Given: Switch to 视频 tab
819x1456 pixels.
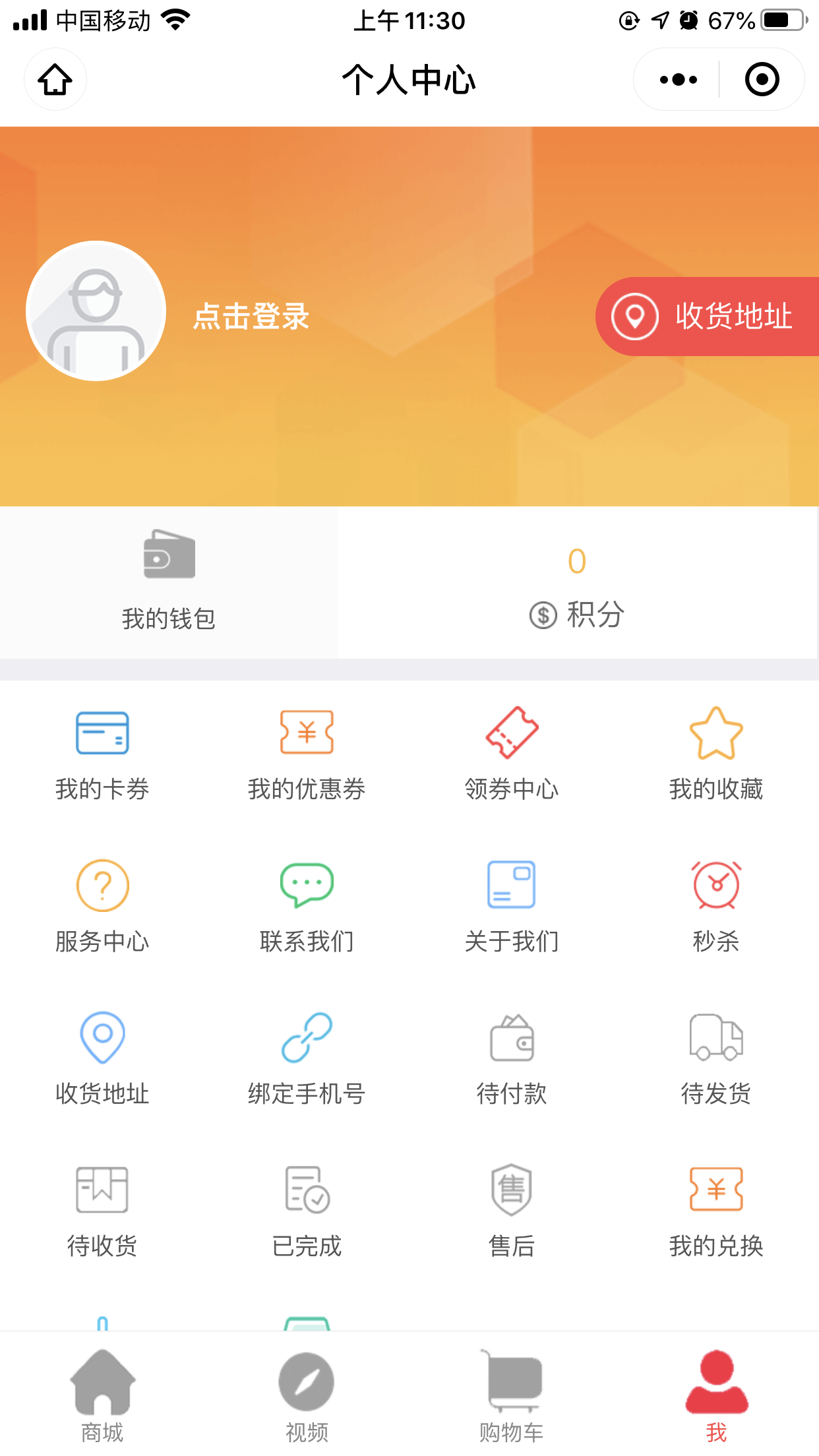Looking at the screenshot, I should 307,1391.
